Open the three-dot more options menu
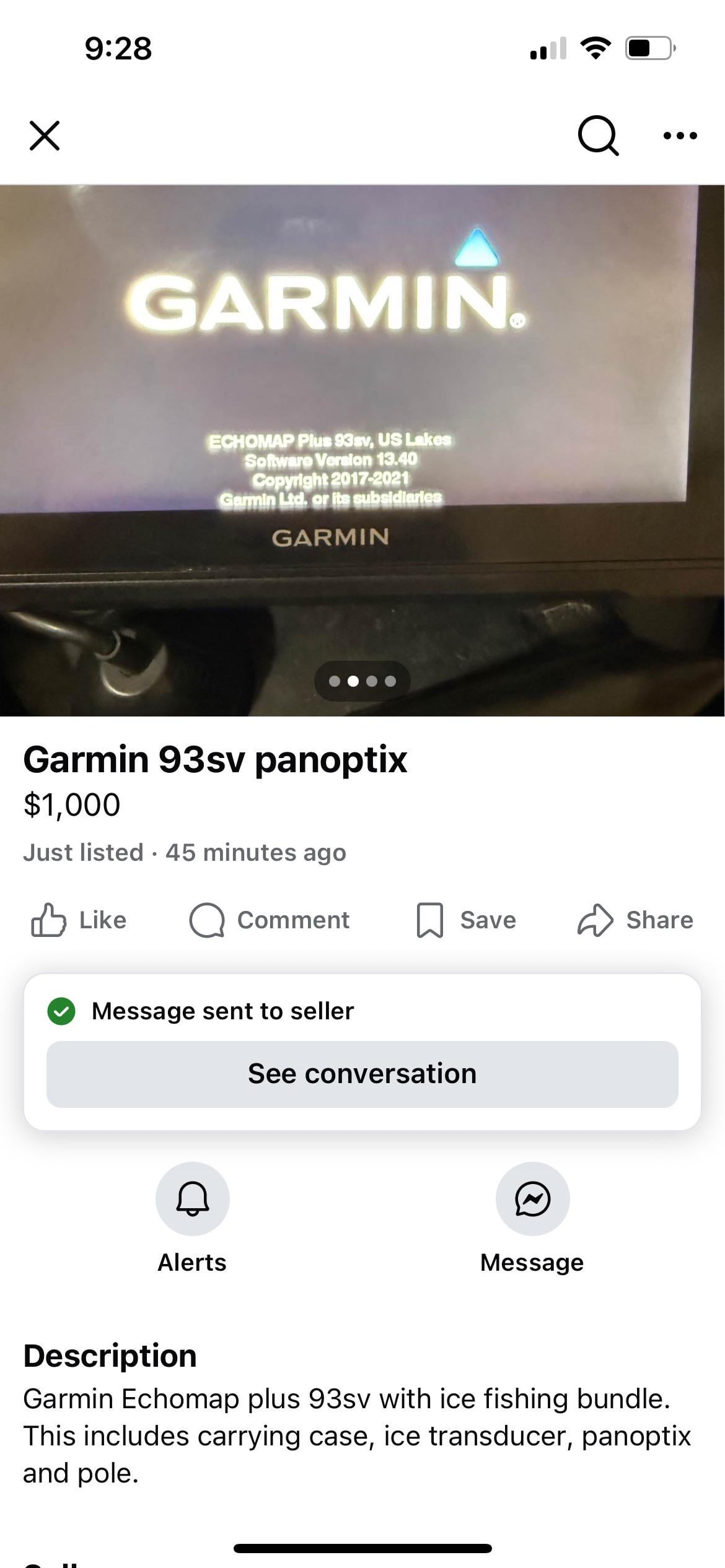The image size is (725, 1568). pos(680,136)
